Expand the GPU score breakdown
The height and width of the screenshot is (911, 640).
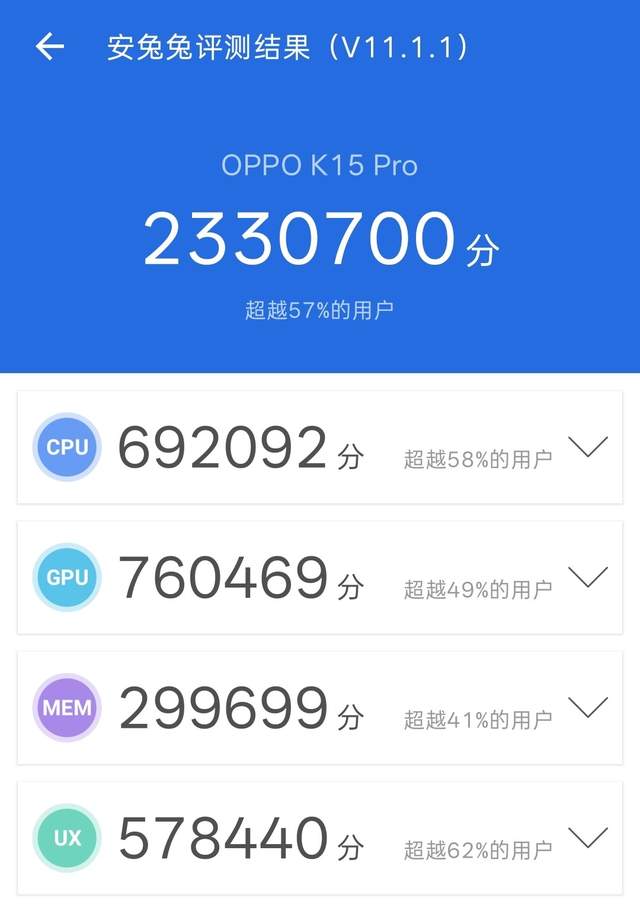[x=588, y=577]
